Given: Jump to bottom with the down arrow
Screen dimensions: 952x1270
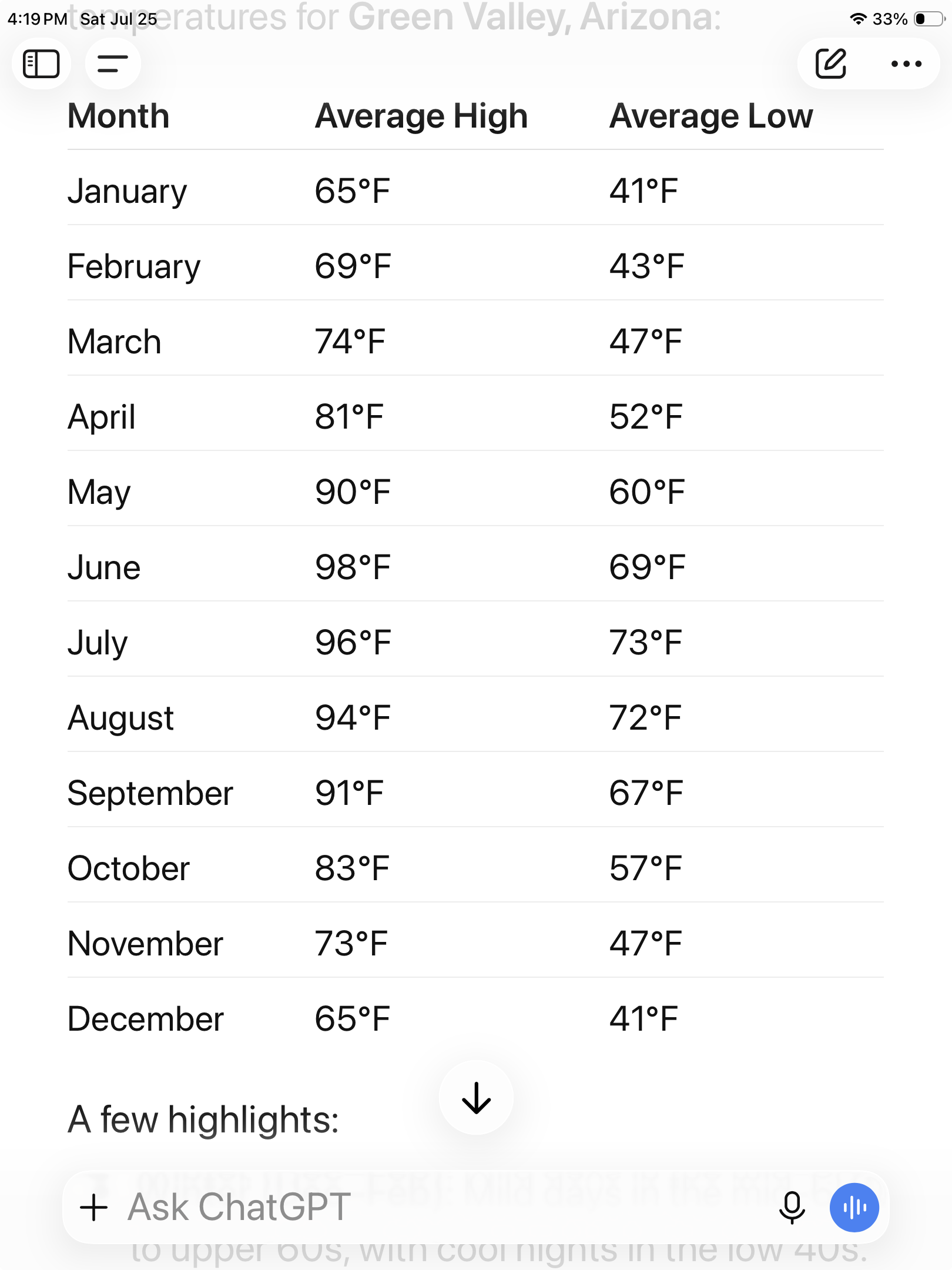Looking at the screenshot, I should (x=476, y=1098).
